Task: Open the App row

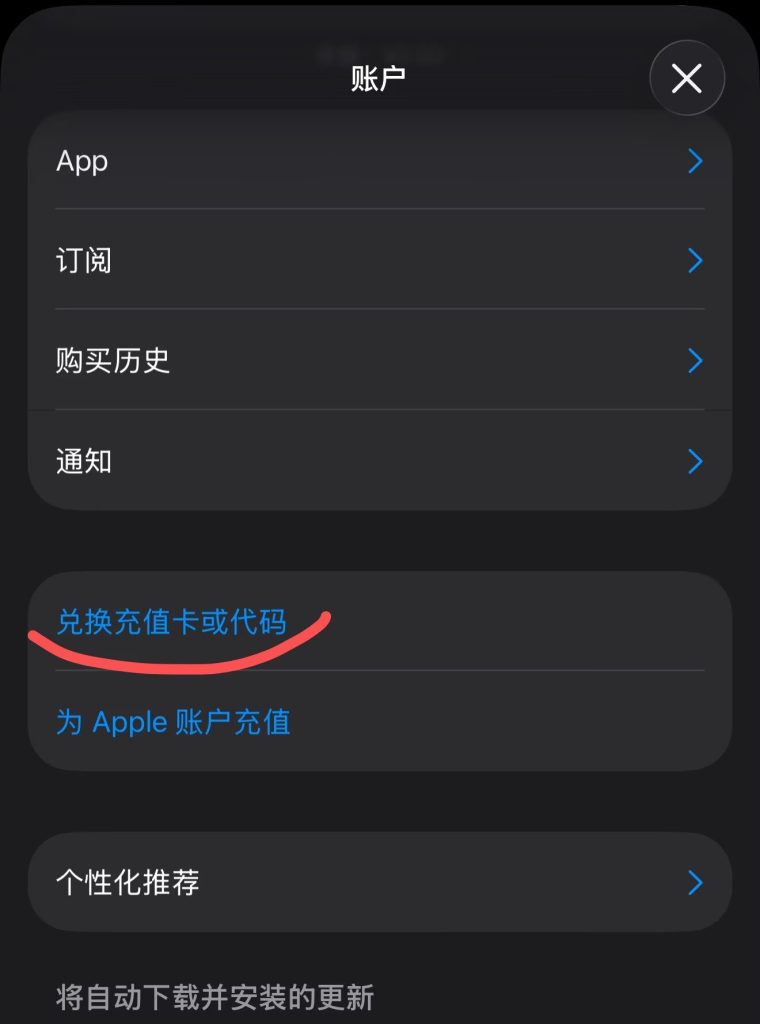Action: (380, 161)
